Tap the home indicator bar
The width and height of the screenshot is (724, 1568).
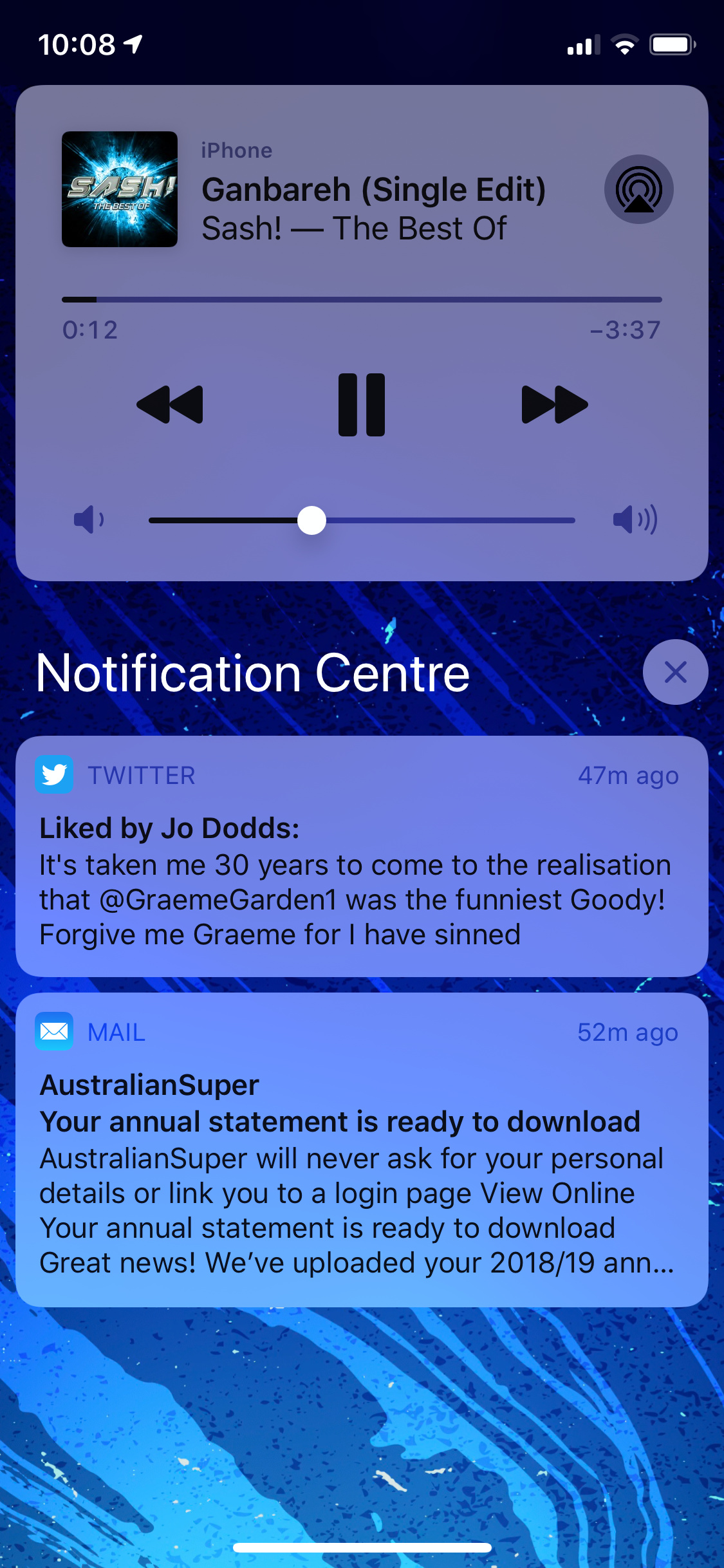(362, 1547)
